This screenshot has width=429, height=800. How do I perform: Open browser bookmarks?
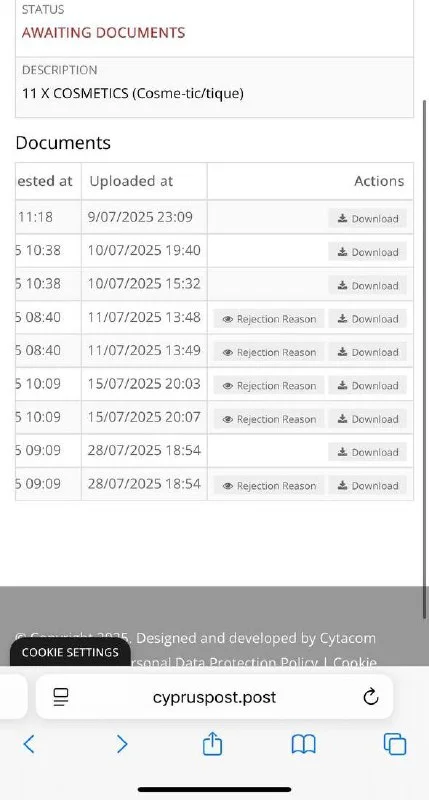pyautogui.click(x=304, y=744)
